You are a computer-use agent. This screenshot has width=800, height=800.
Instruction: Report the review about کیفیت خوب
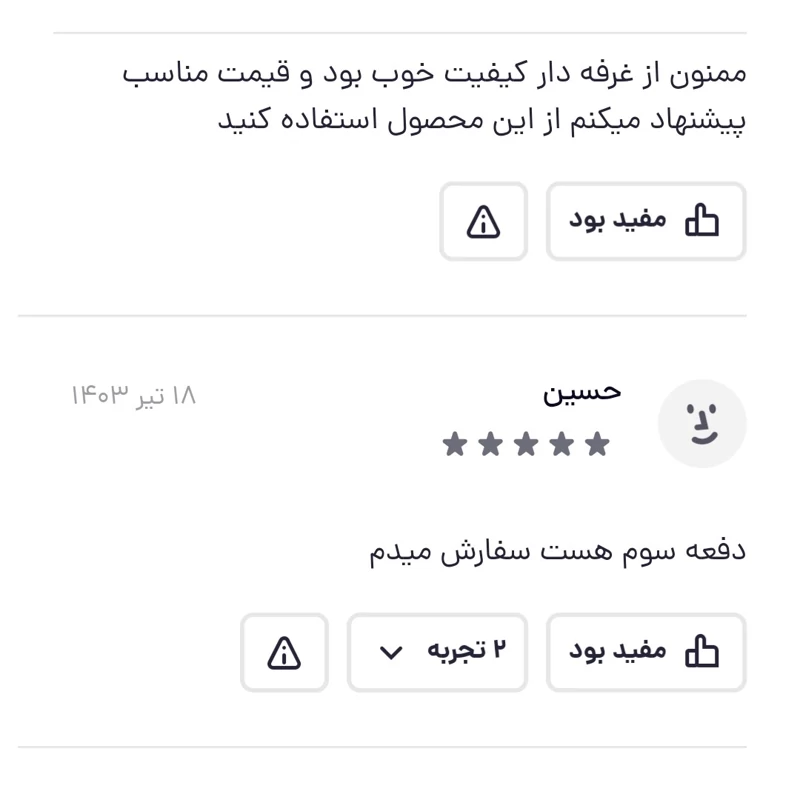coord(483,221)
